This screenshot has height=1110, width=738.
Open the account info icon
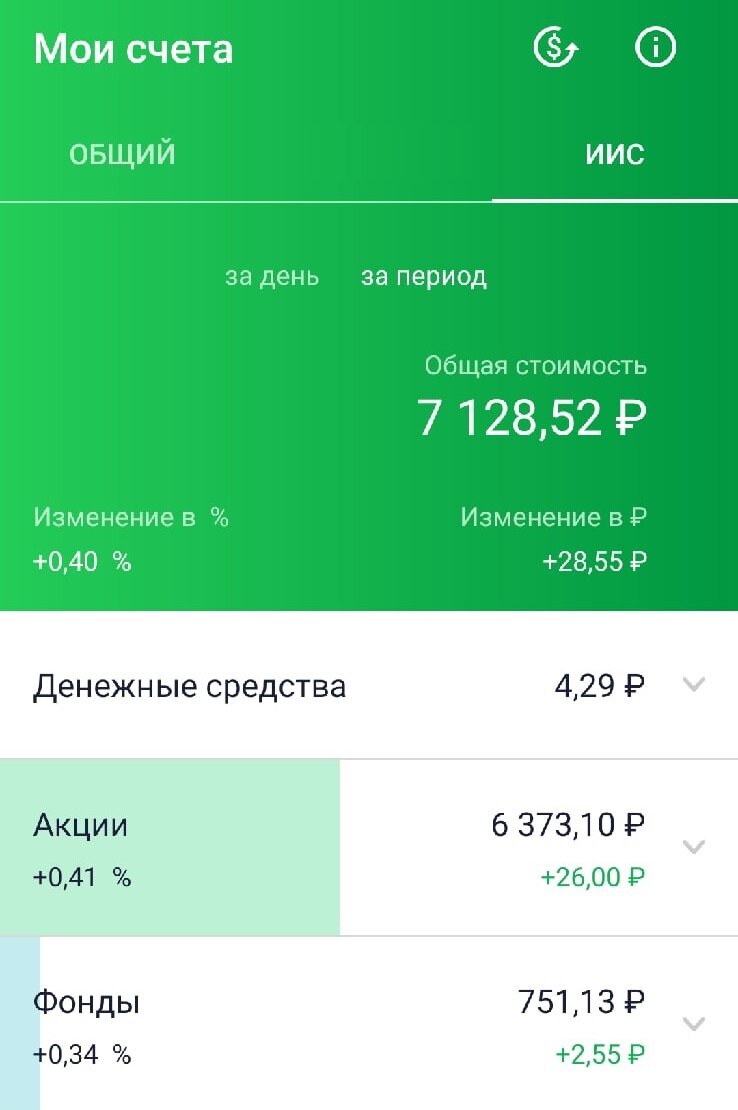pos(656,48)
